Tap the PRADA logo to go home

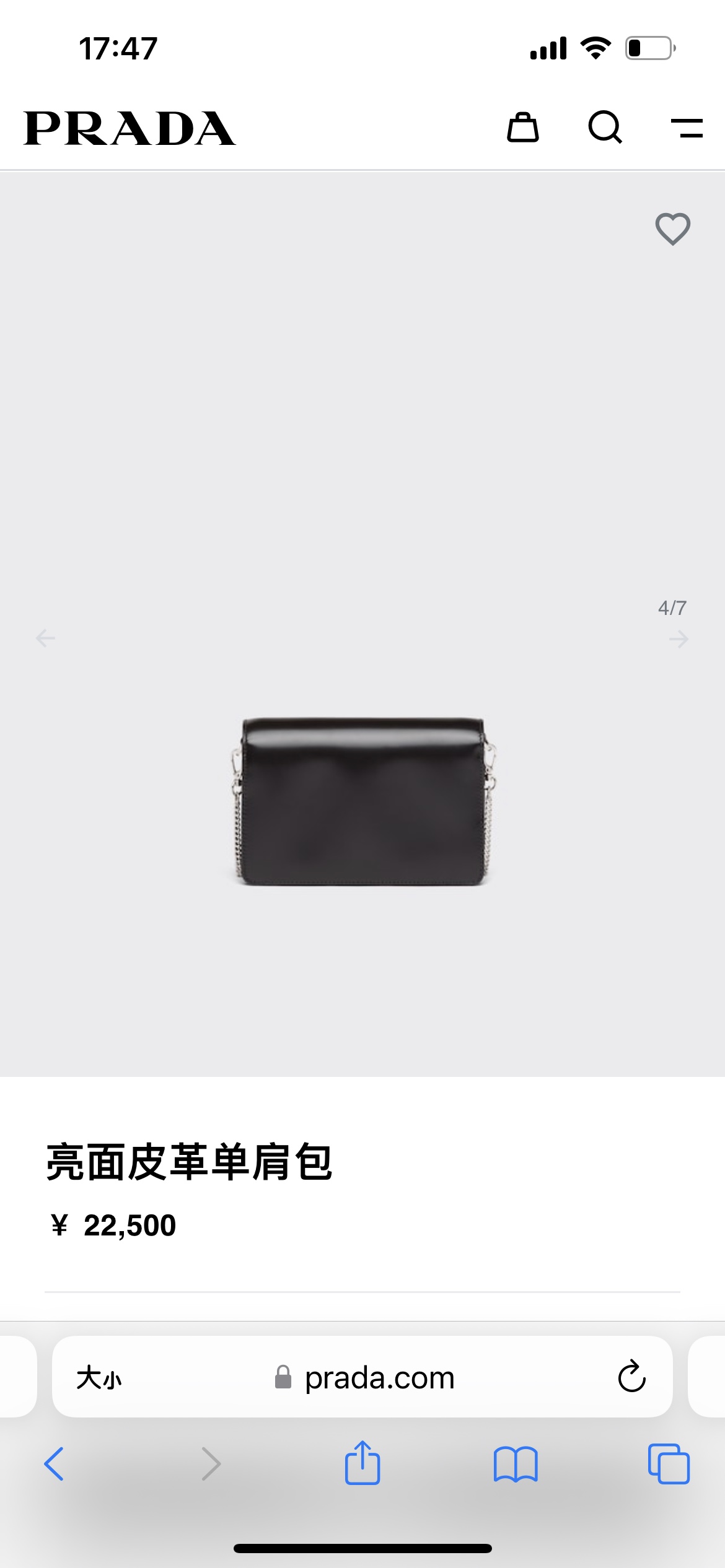tap(130, 129)
